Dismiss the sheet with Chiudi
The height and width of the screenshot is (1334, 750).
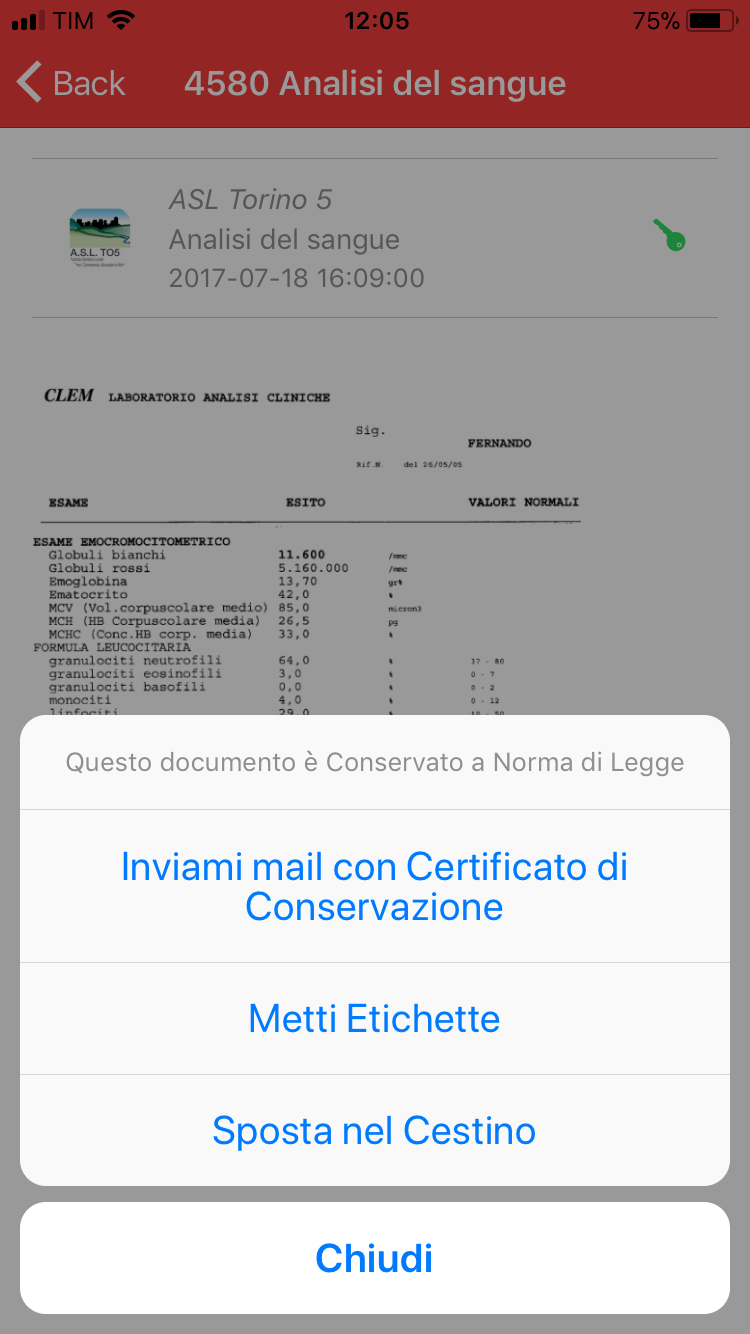[x=374, y=1258]
